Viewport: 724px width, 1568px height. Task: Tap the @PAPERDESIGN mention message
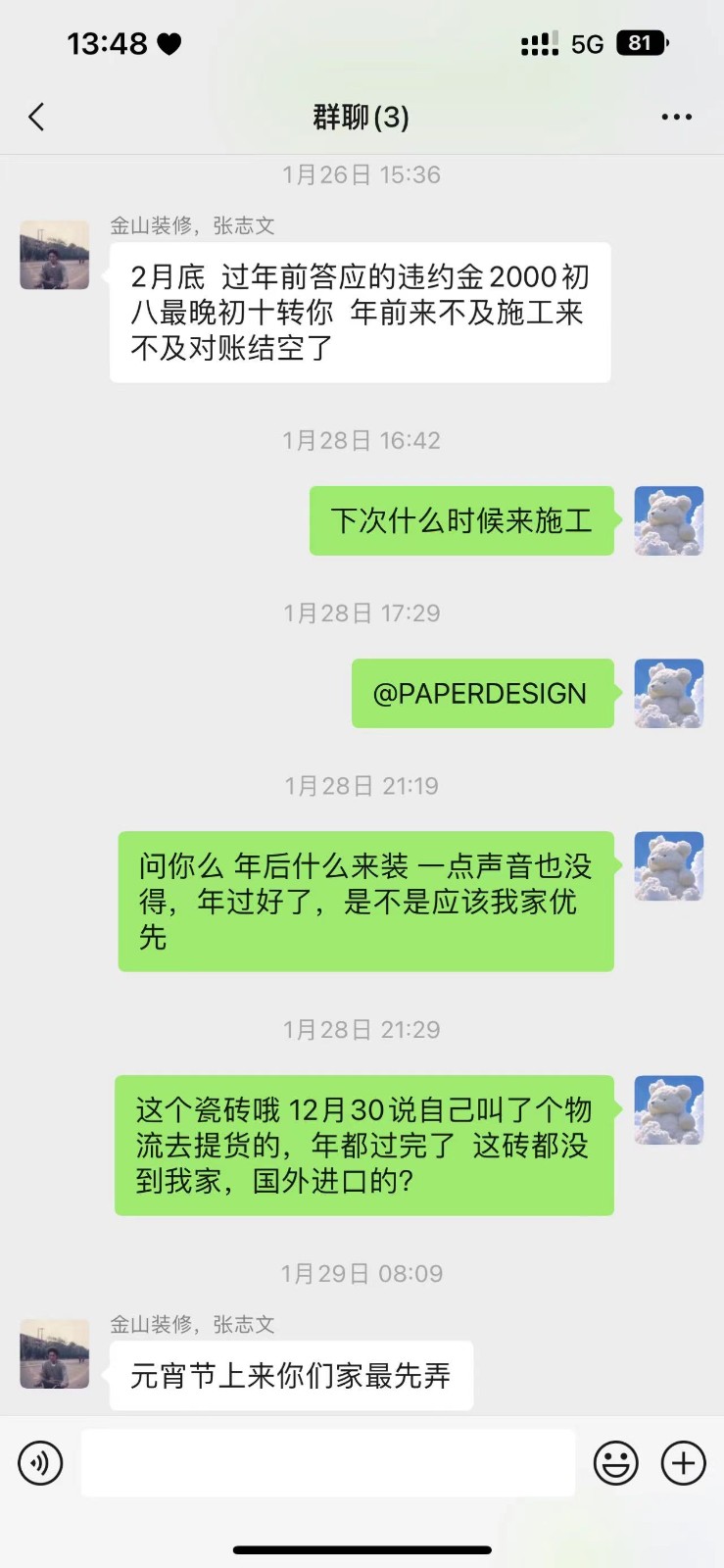click(x=481, y=694)
